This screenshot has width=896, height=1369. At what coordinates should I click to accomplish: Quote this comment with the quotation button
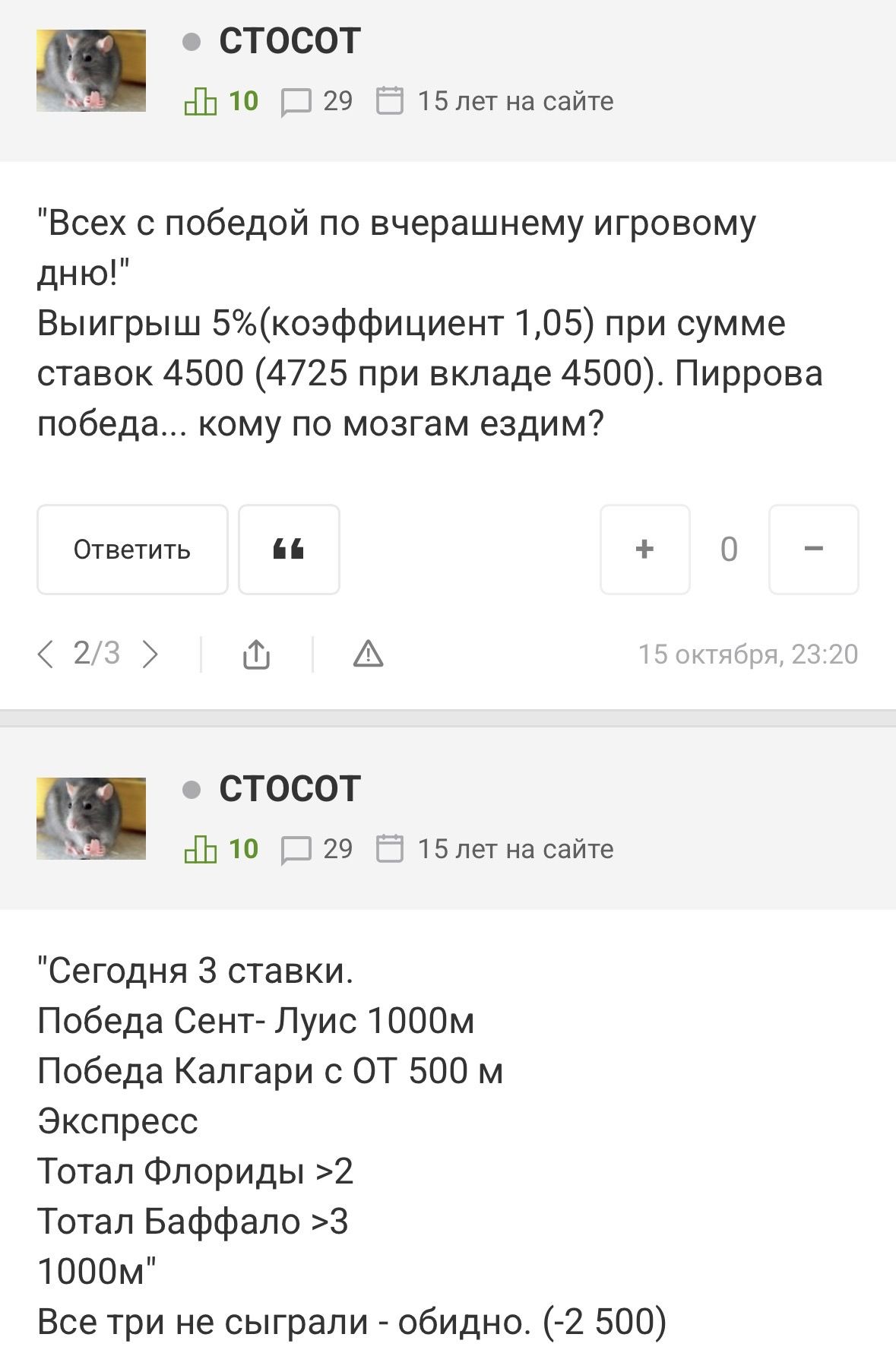[289, 549]
